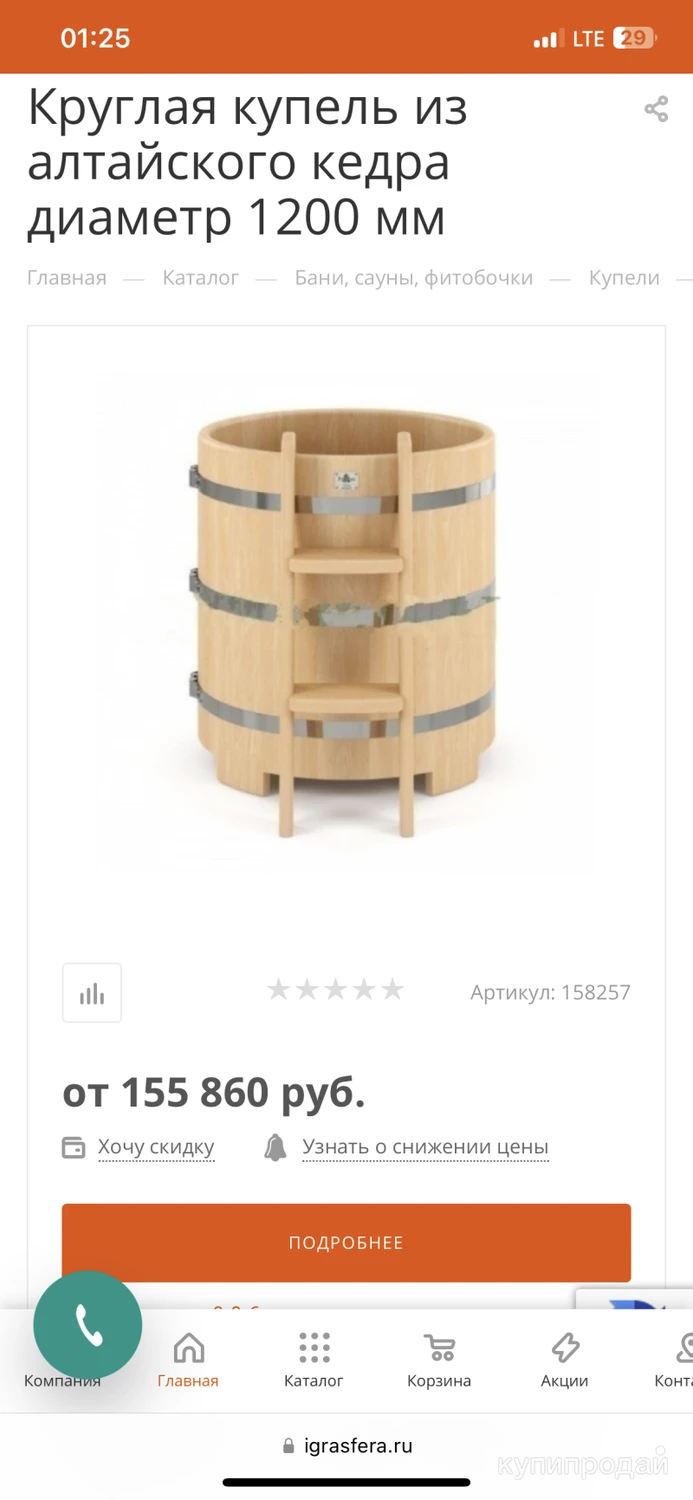The width and height of the screenshot is (693, 1500).
Task: Tap Хочу скидку link
Action: point(156,1147)
